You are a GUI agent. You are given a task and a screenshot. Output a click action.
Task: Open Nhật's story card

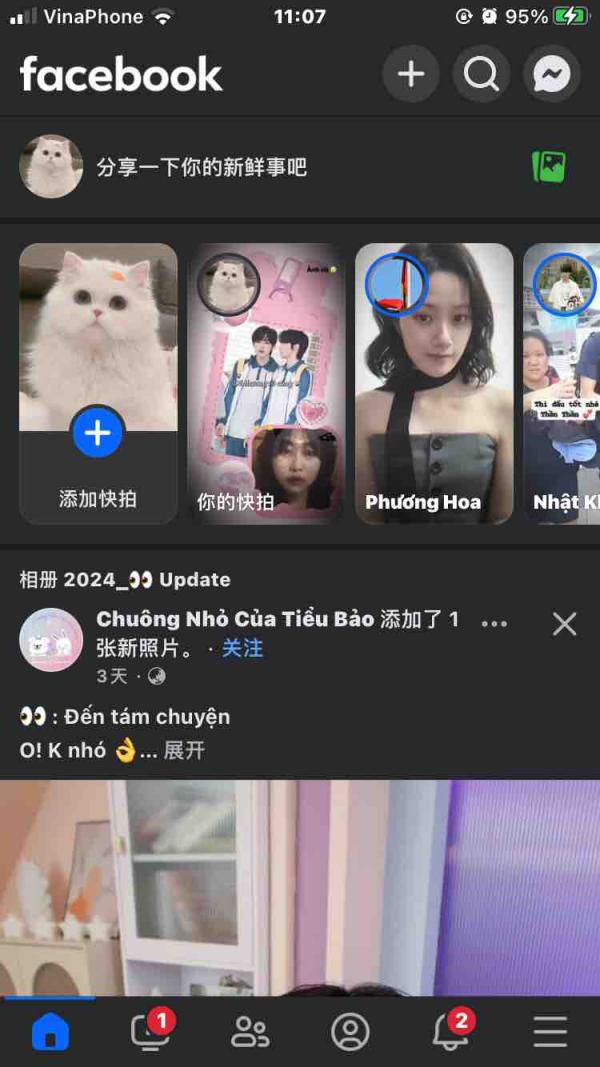pos(562,384)
